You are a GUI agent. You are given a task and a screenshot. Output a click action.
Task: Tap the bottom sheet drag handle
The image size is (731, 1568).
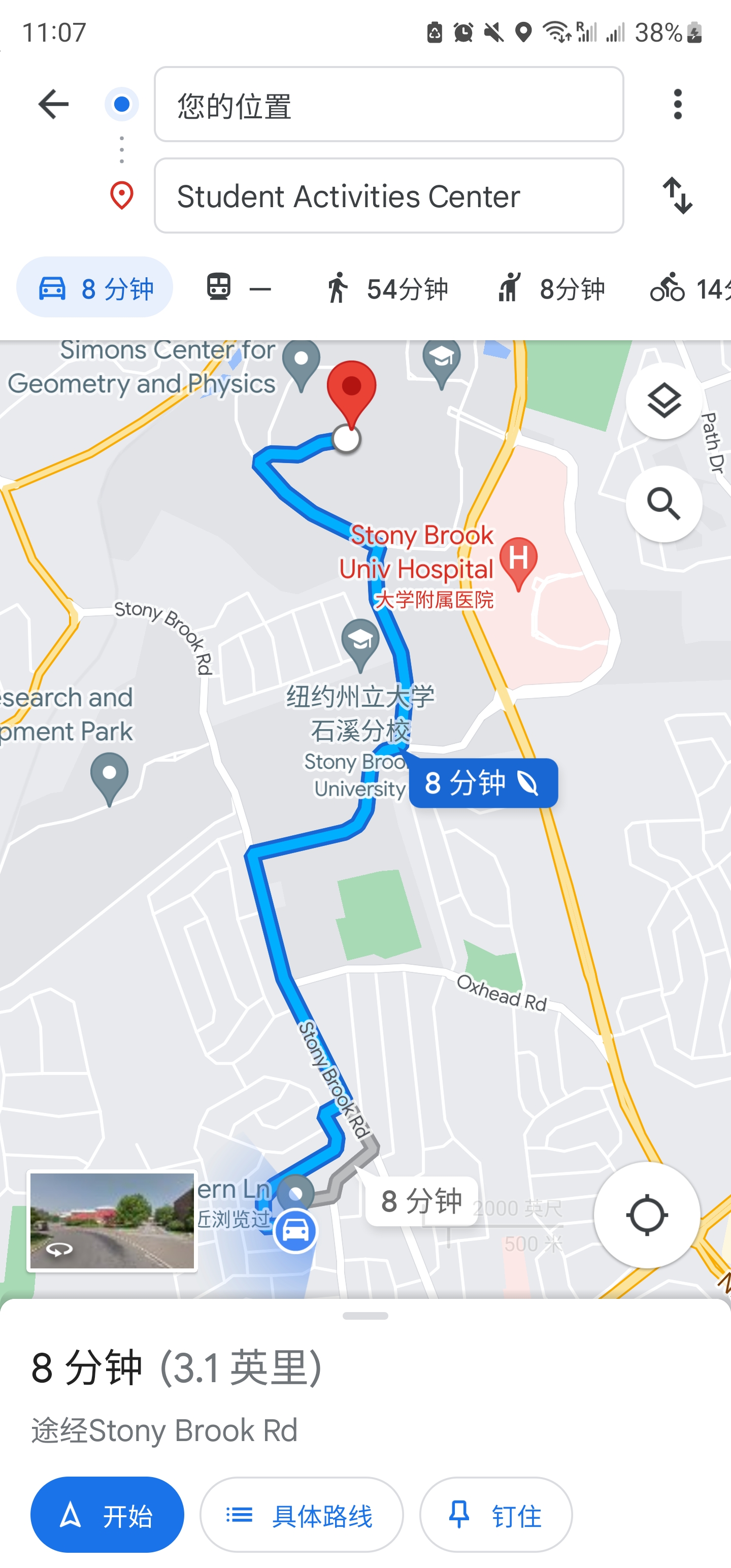(x=365, y=1316)
